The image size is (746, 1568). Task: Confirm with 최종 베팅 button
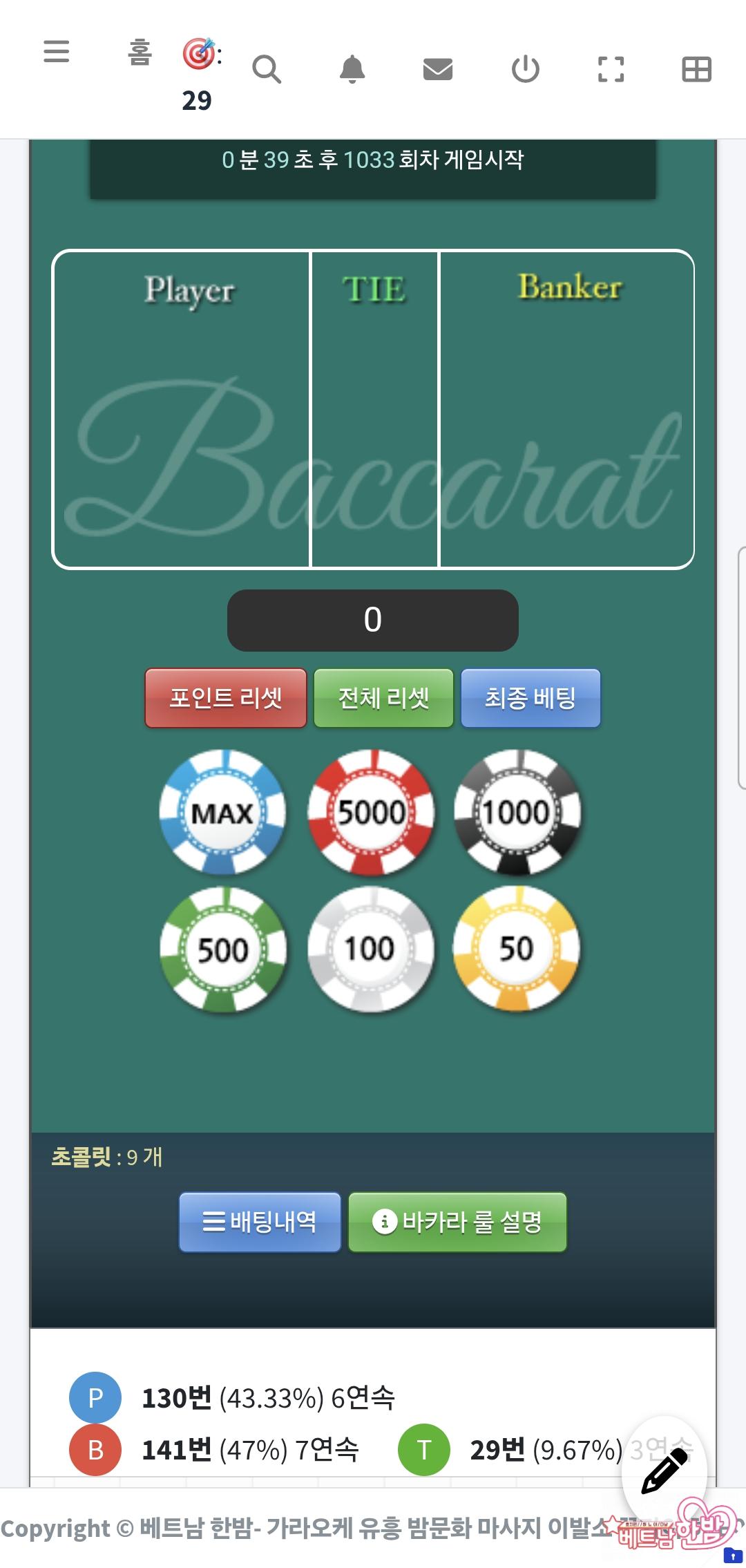(530, 698)
